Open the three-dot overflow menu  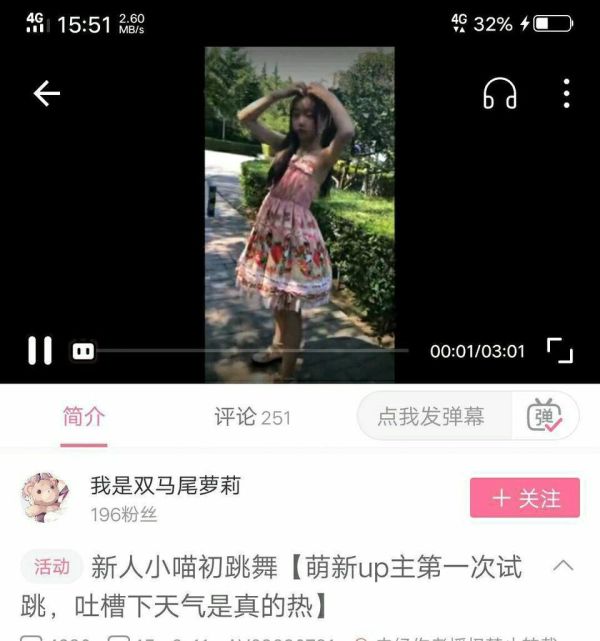[566, 94]
